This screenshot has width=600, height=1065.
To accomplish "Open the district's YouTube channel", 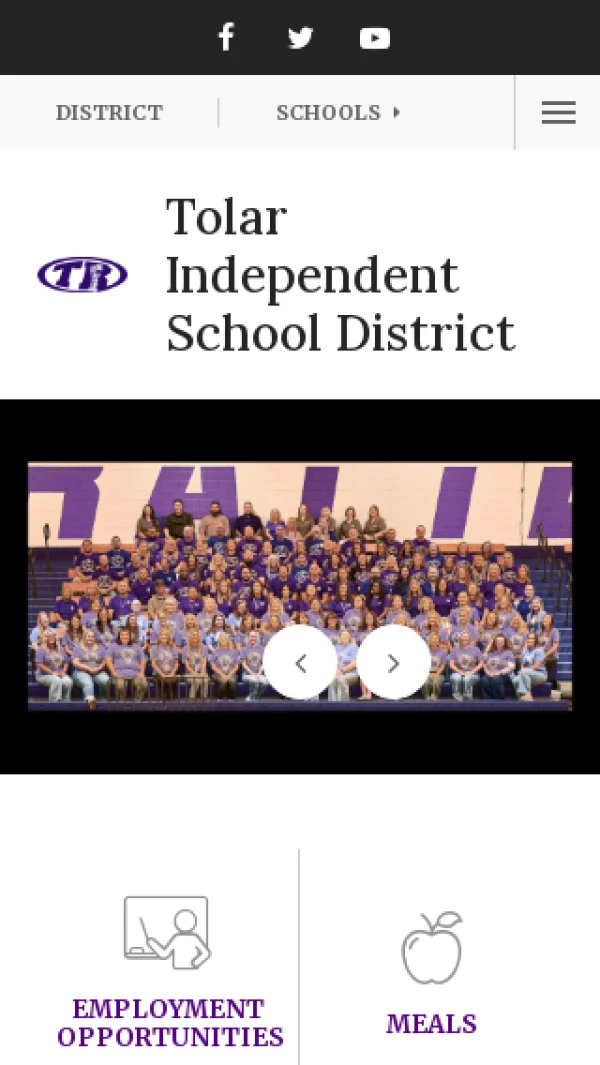I will [x=375, y=38].
